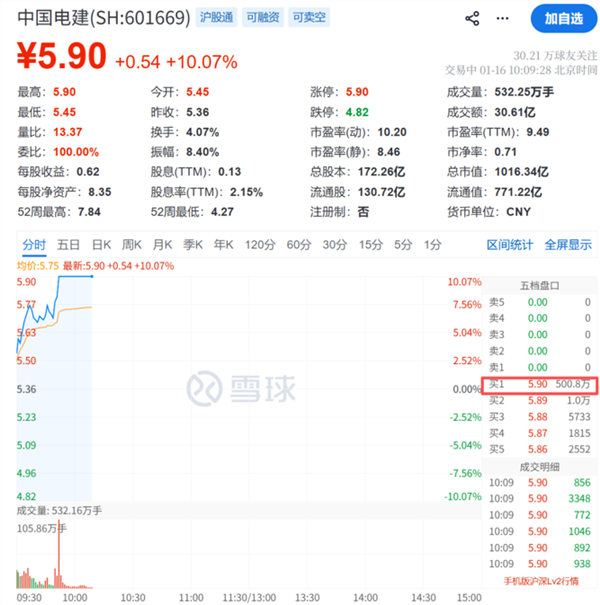This screenshot has height=605, width=600.
Task: Choose the 15分 interval
Action: point(371,244)
